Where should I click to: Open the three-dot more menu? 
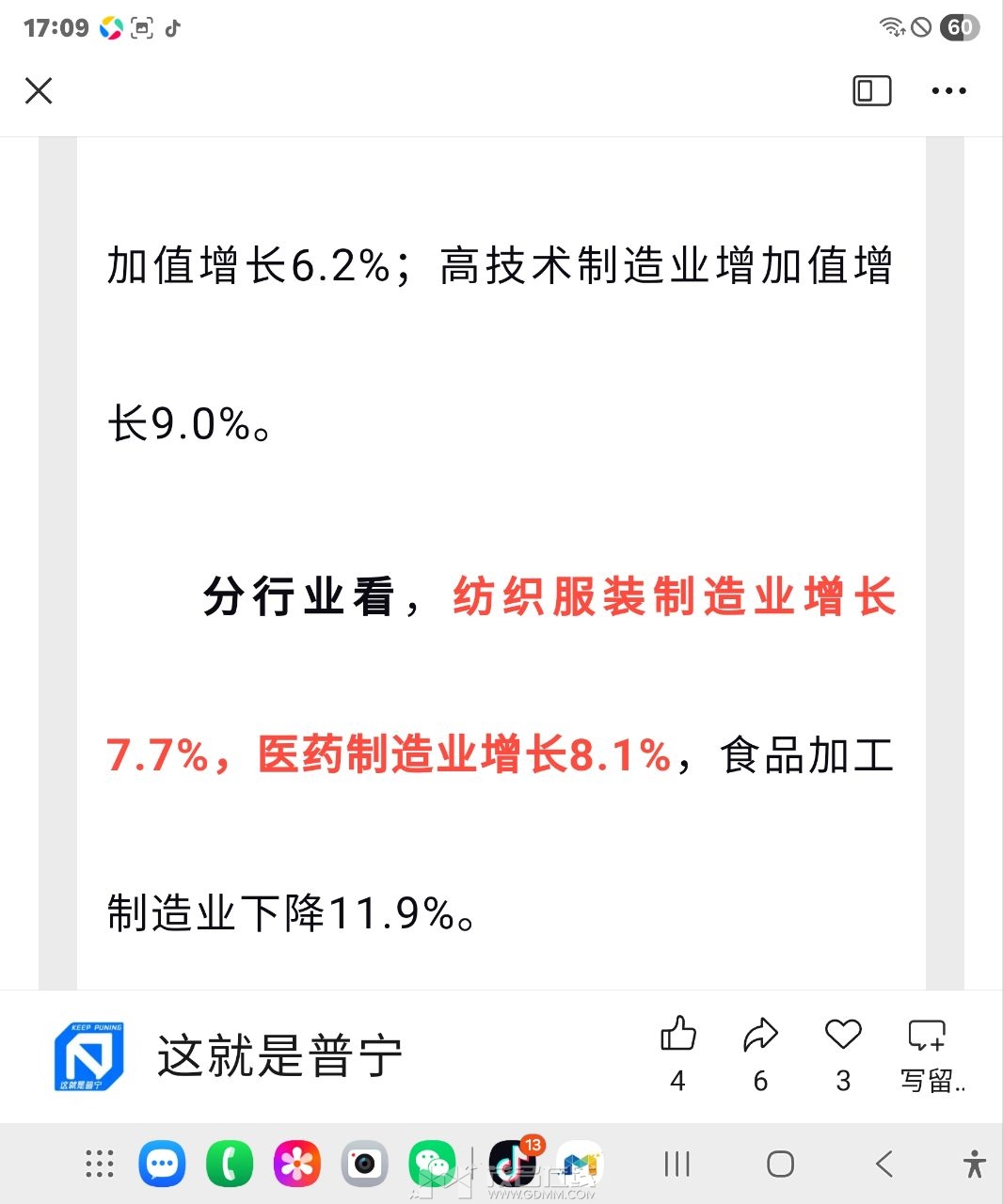(x=948, y=91)
